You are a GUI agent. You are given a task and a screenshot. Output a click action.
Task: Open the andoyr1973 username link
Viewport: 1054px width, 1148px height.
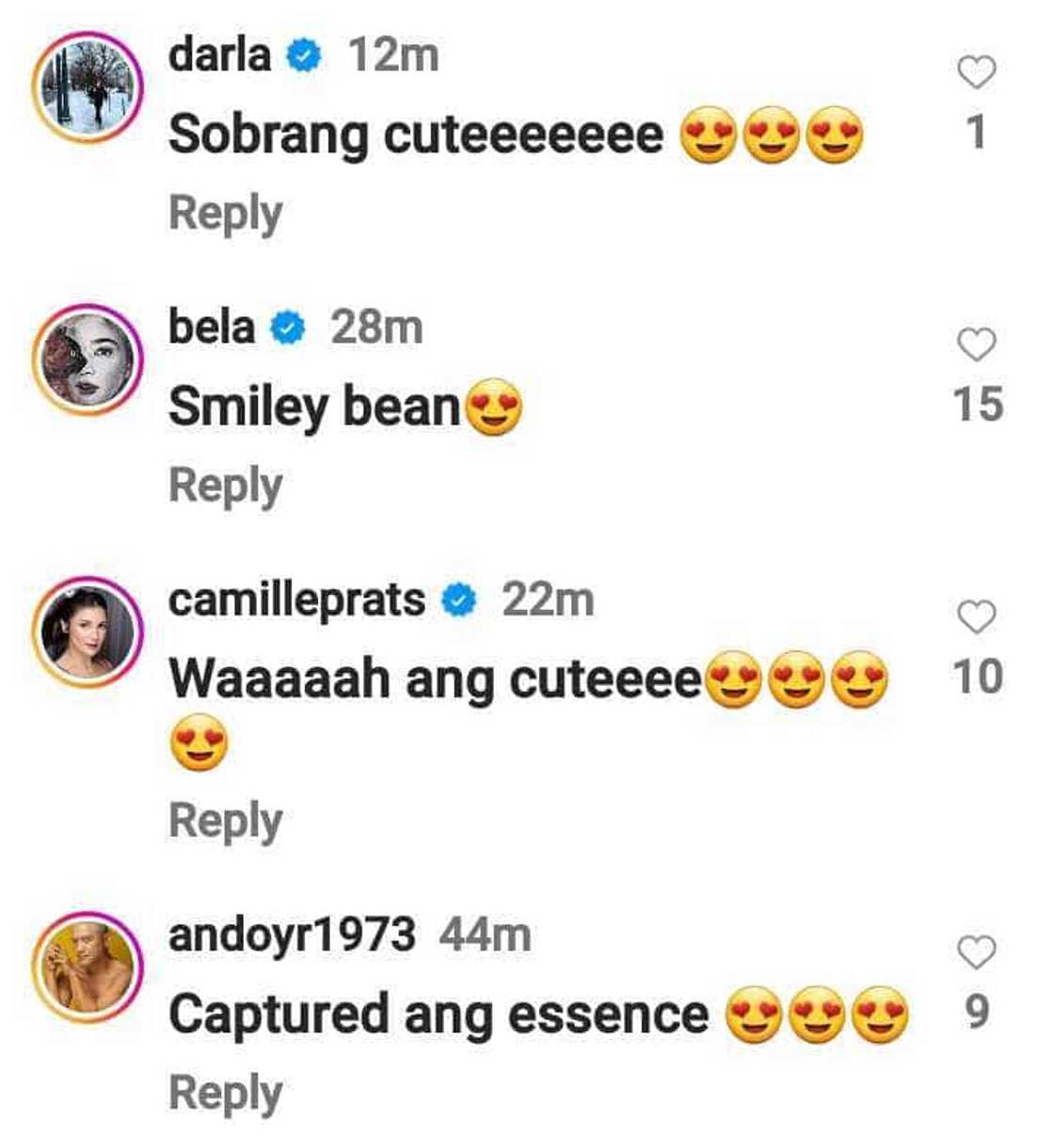(x=291, y=935)
